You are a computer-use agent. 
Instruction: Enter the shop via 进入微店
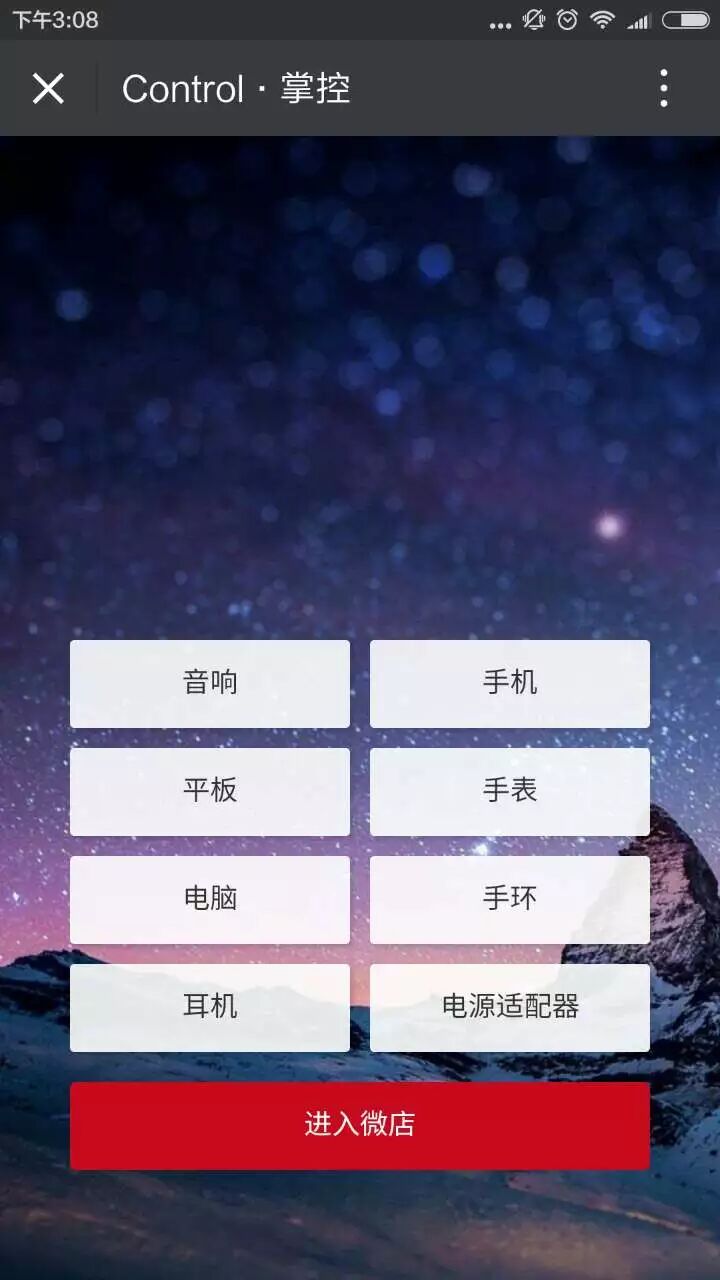coord(360,1125)
